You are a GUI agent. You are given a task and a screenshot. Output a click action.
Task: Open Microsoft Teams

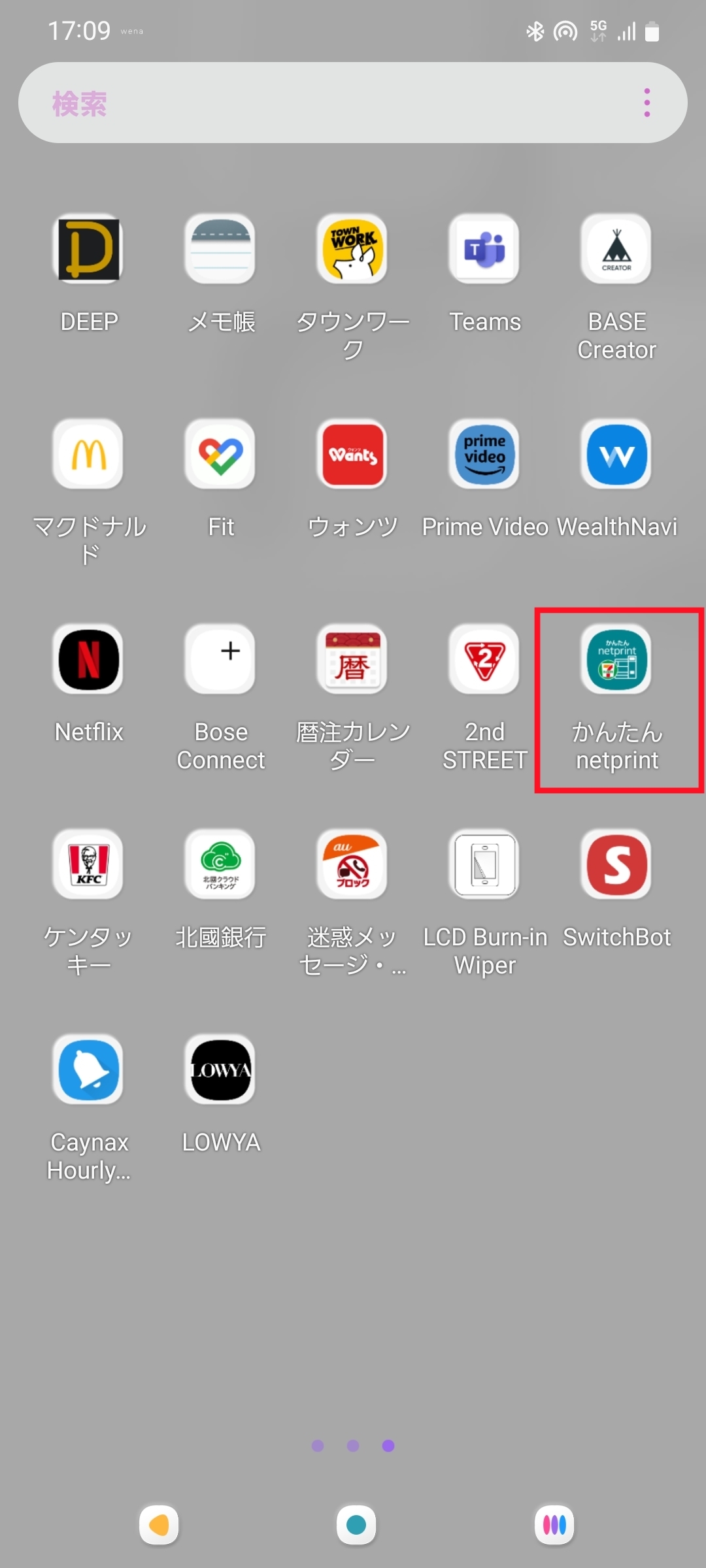coord(484,250)
